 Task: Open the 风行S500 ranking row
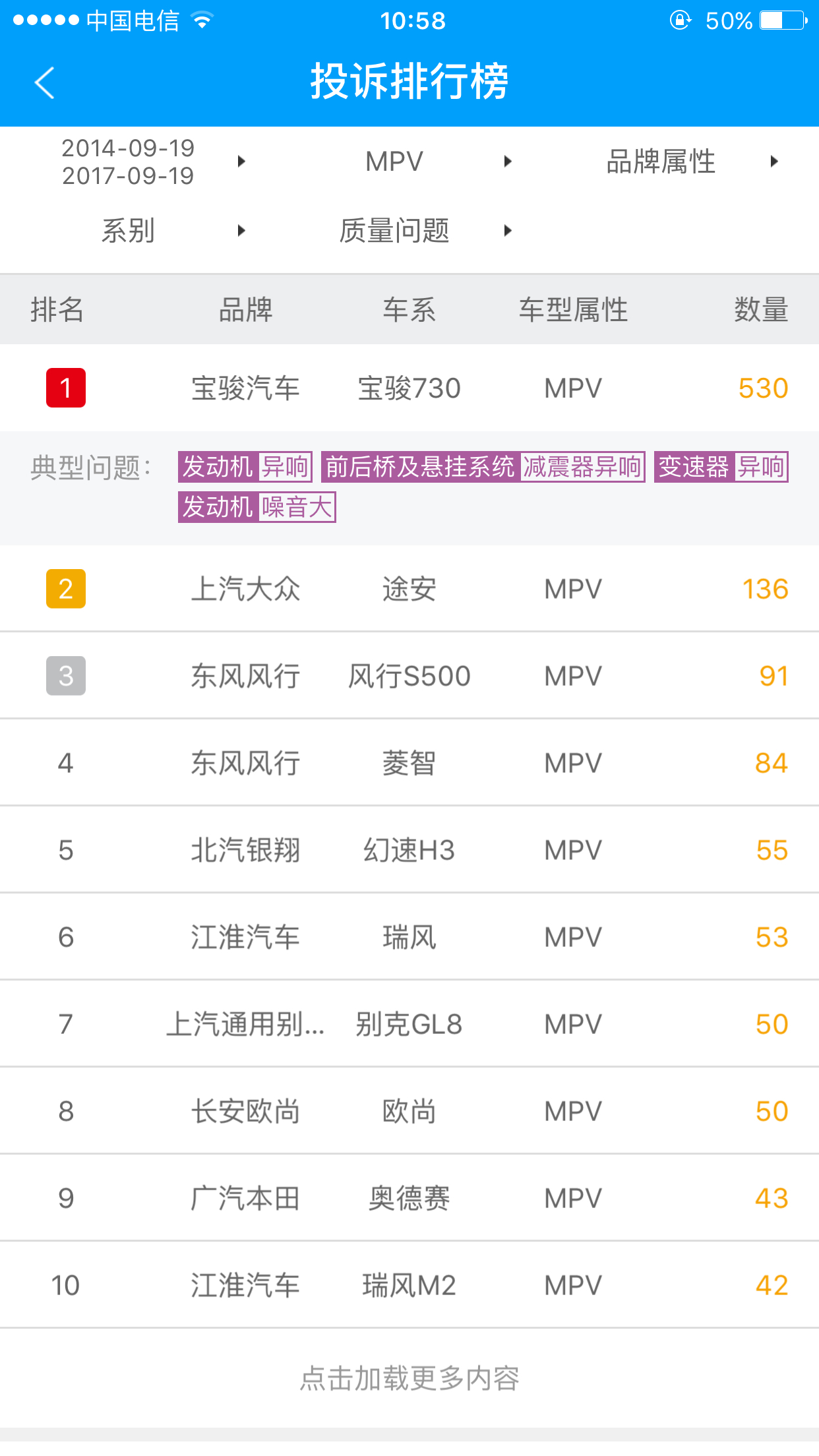409,676
